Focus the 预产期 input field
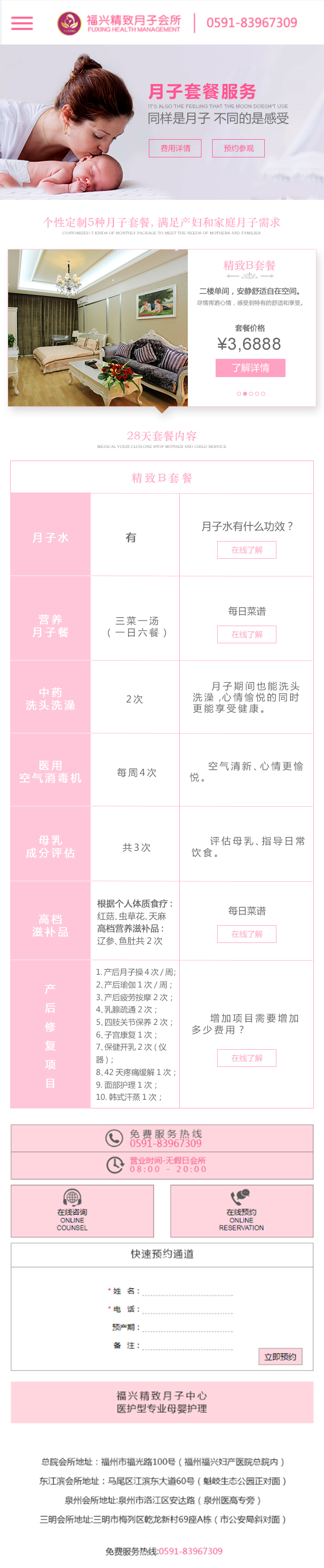The width and height of the screenshot is (324, 1568). pyautogui.click(x=187, y=1328)
